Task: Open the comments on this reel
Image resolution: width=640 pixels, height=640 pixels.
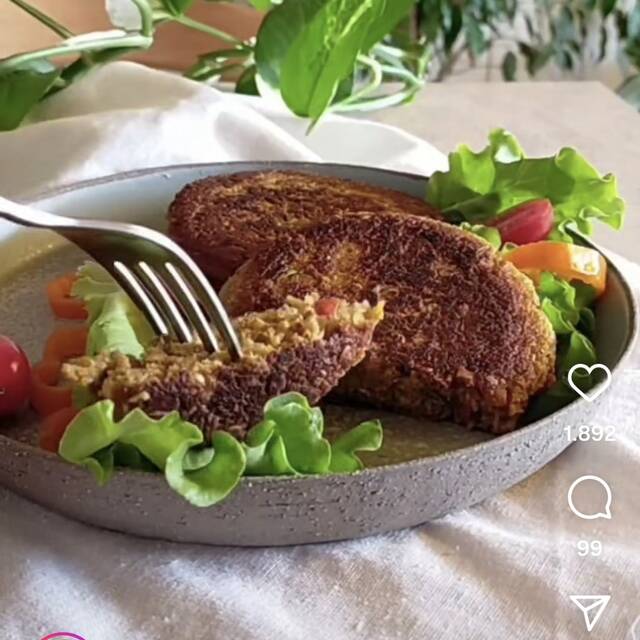Action: (589, 497)
